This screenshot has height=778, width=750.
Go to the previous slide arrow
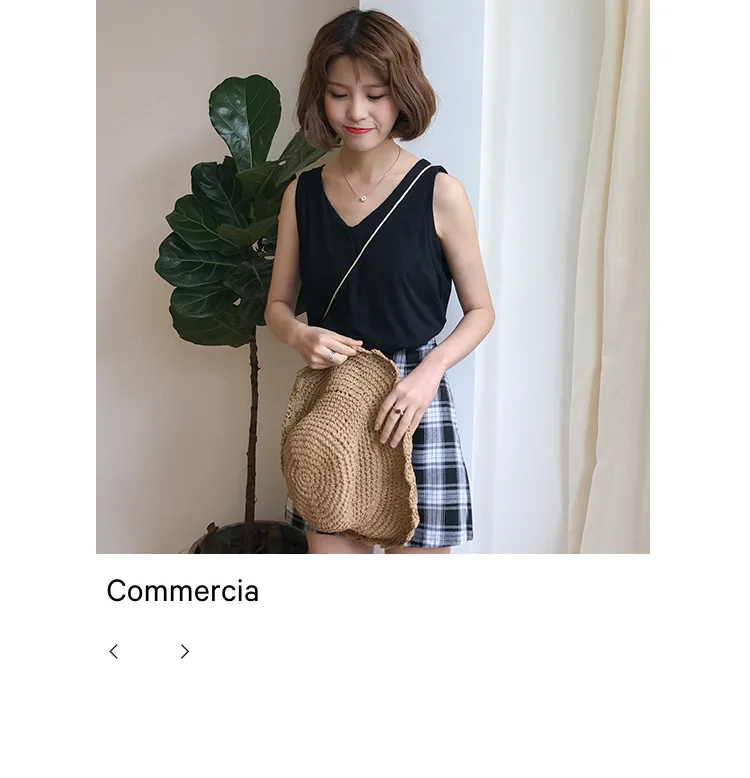coord(114,651)
